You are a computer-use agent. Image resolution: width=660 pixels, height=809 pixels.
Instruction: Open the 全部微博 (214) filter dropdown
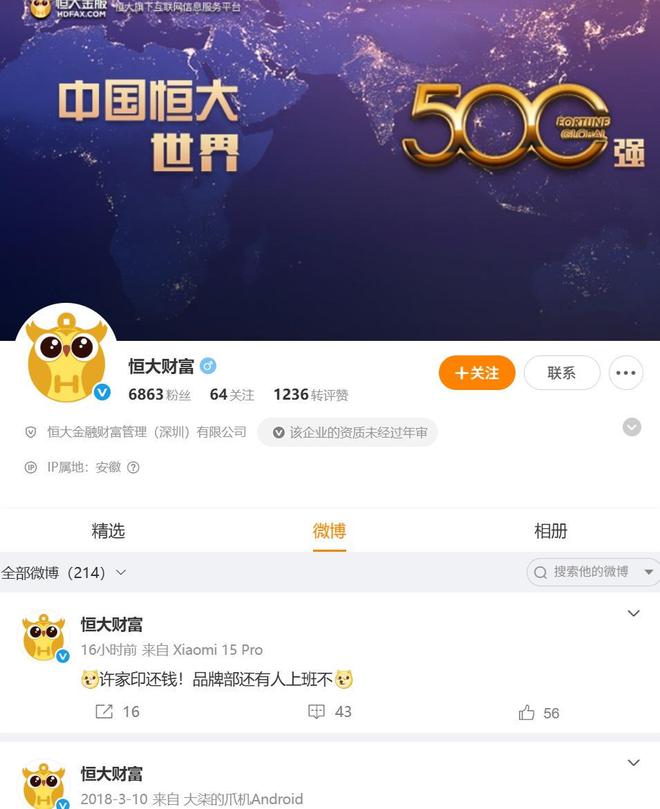[x=64, y=573]
